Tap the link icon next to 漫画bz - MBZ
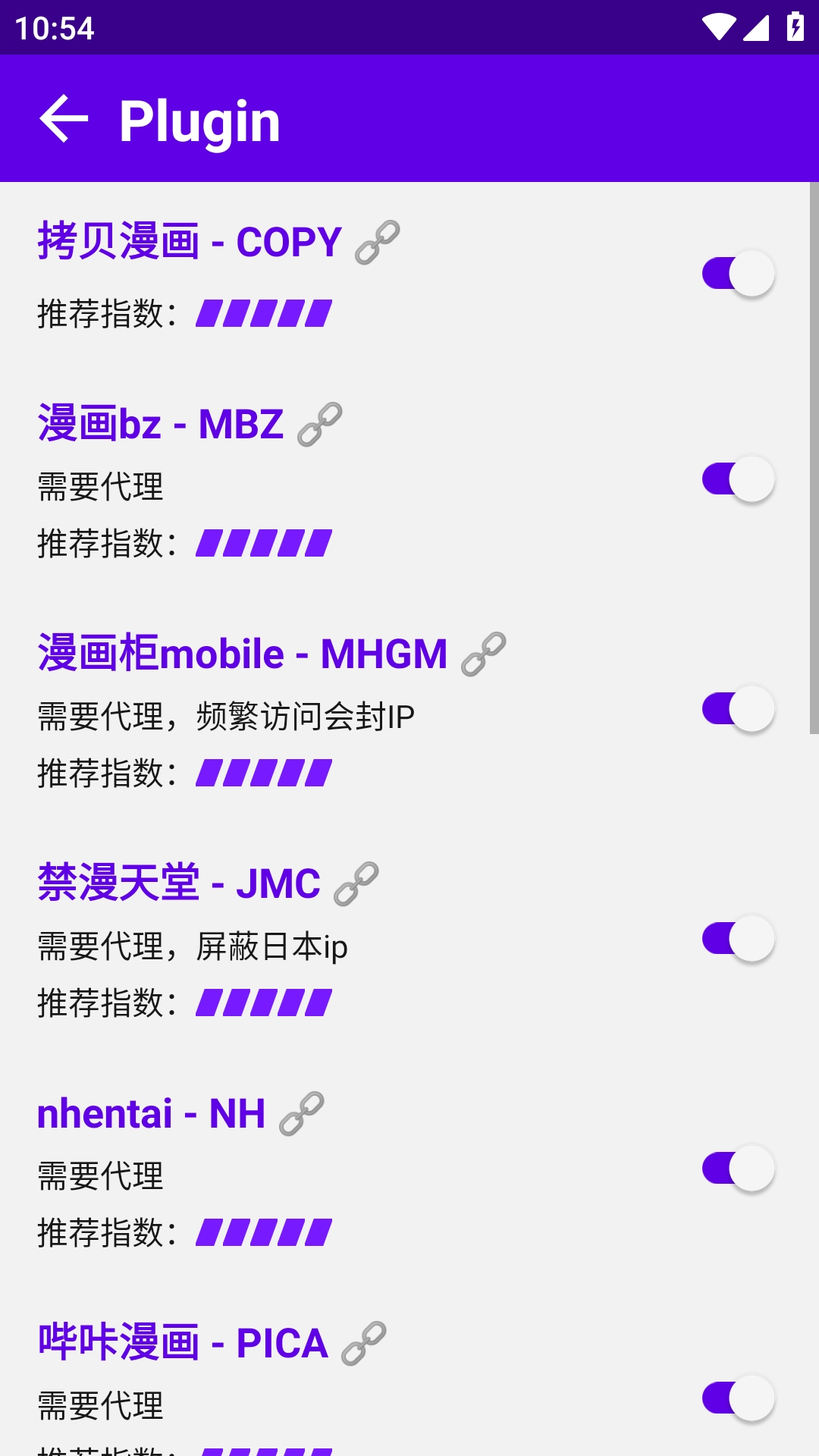 [x=320, y=425]
